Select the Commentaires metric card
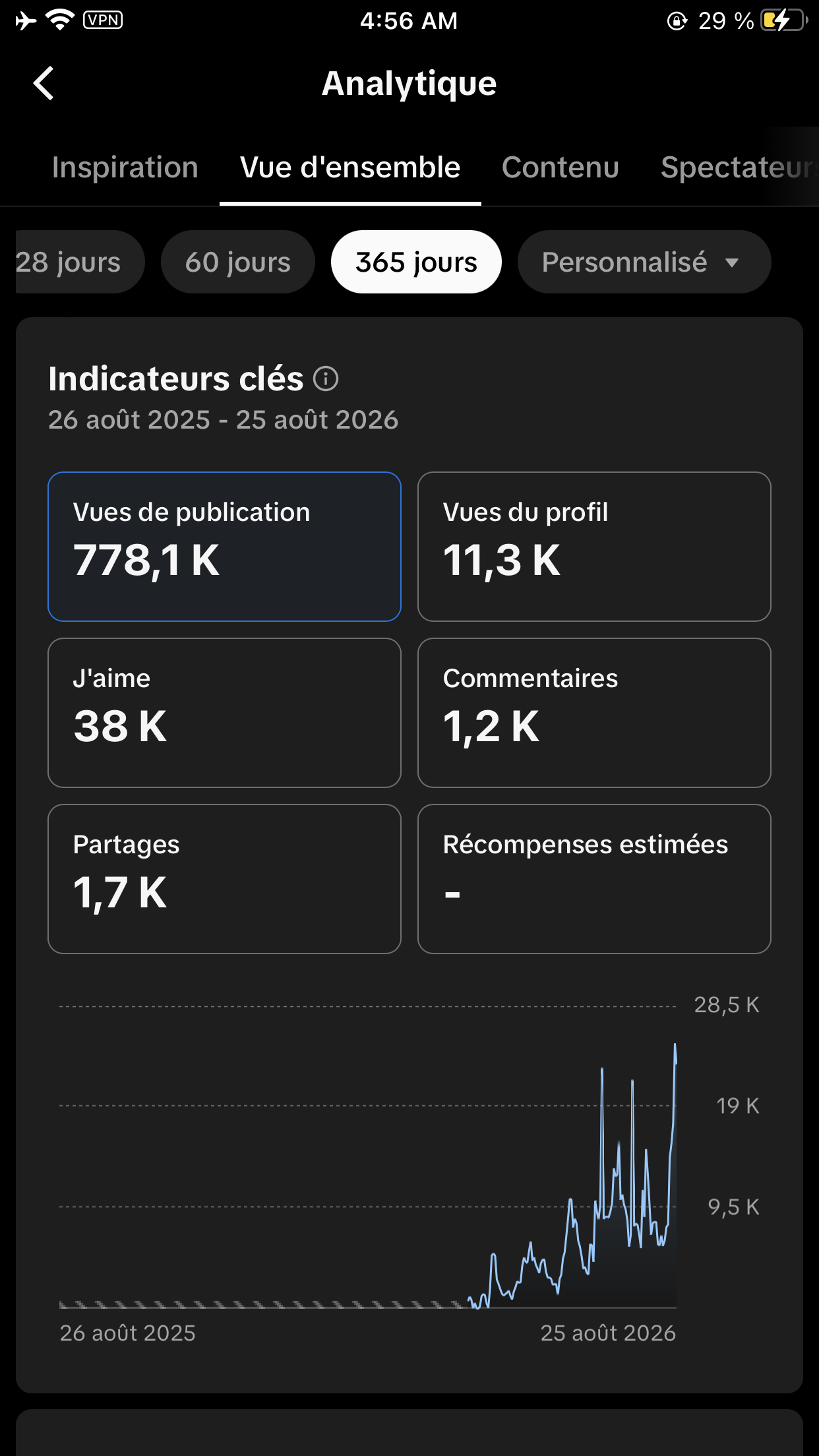This screenshot has width=819, height=1456. tap(594, 713)
